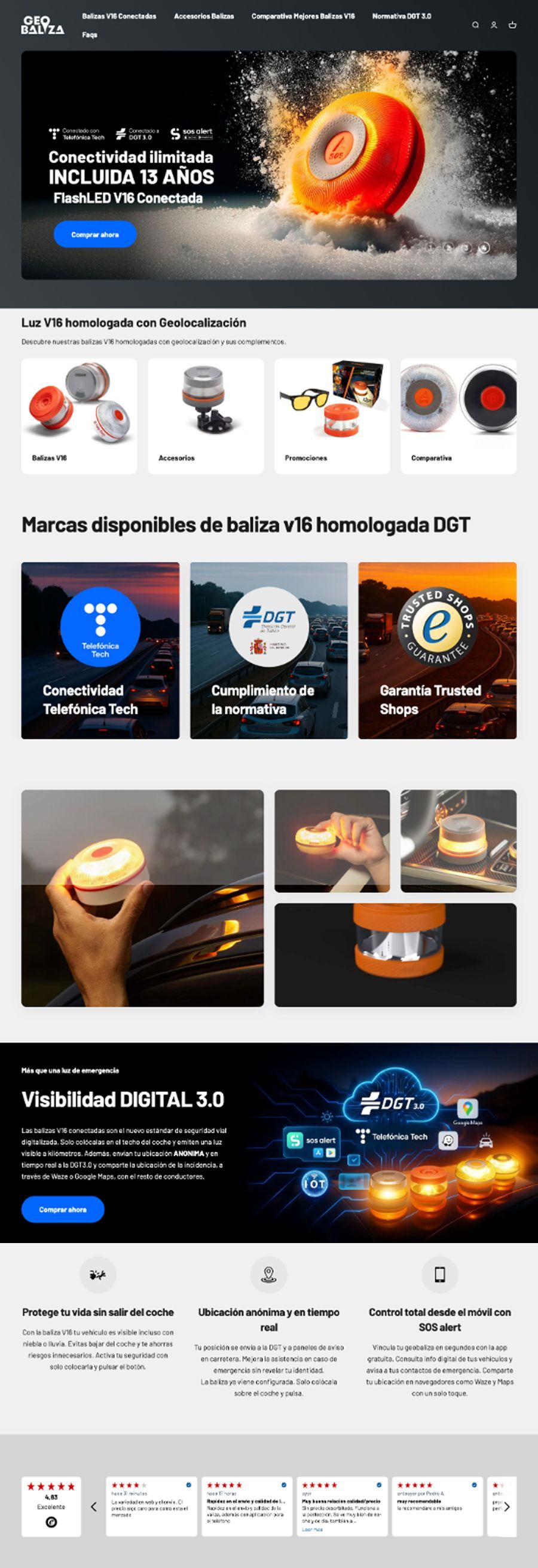Open Comparativa Mejores Balizas V16
This screenshot has height=1568, width=538.
[x=303, y=17]
